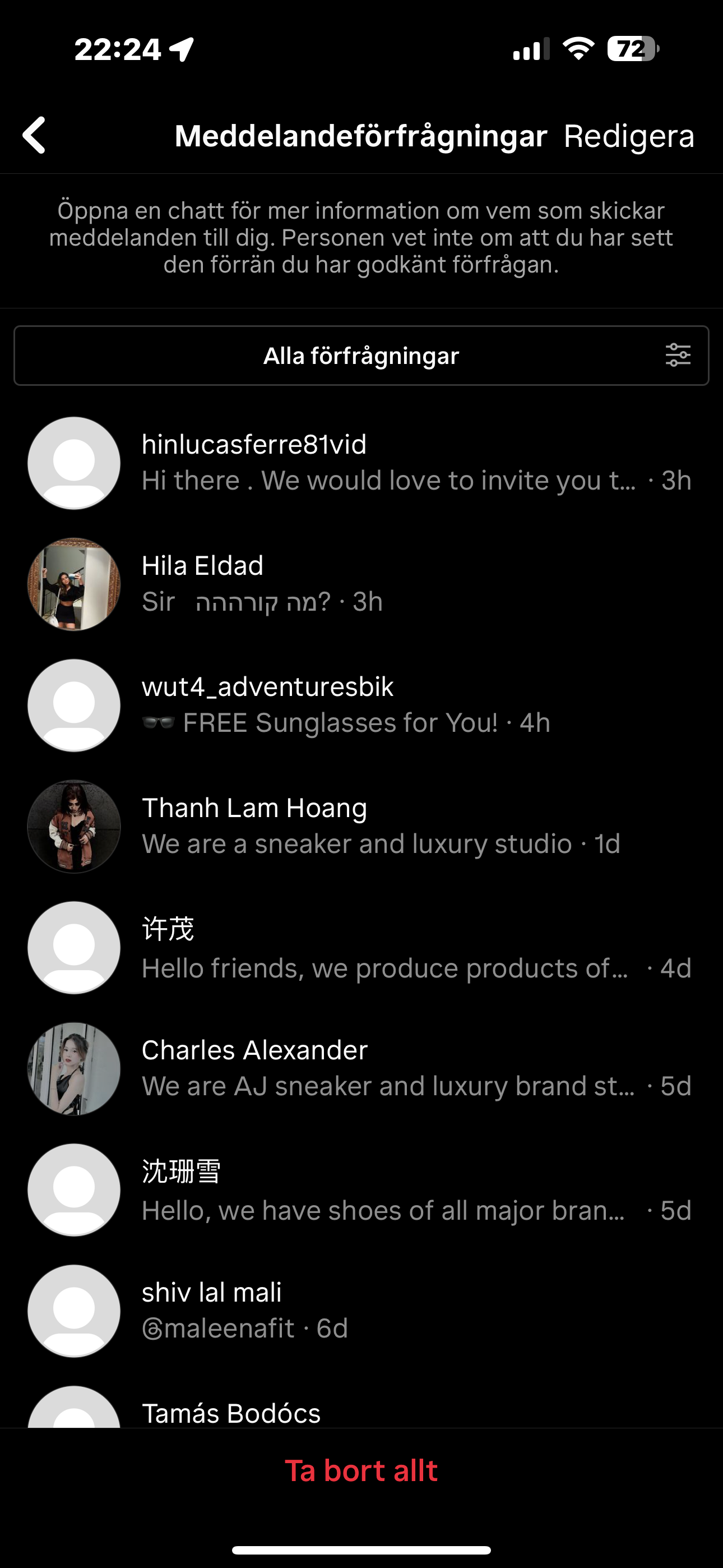Open the request from Thanh Lam Hoang
The height and width of the screenshot is (1568, 723).
361,827
